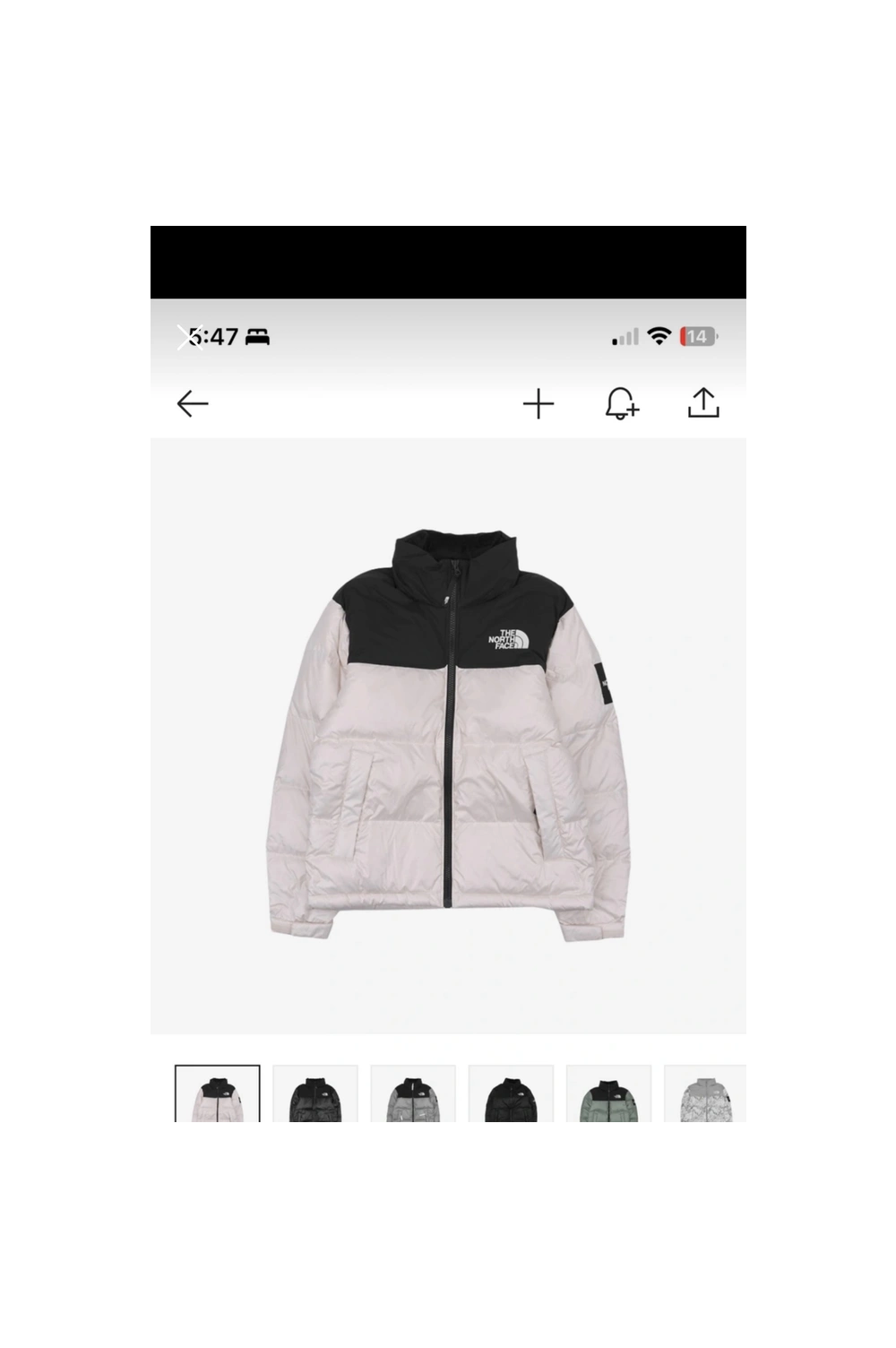Select the pink and black jacket variant
This screenshot has height=1348, width=896.
coord(218,1093)
